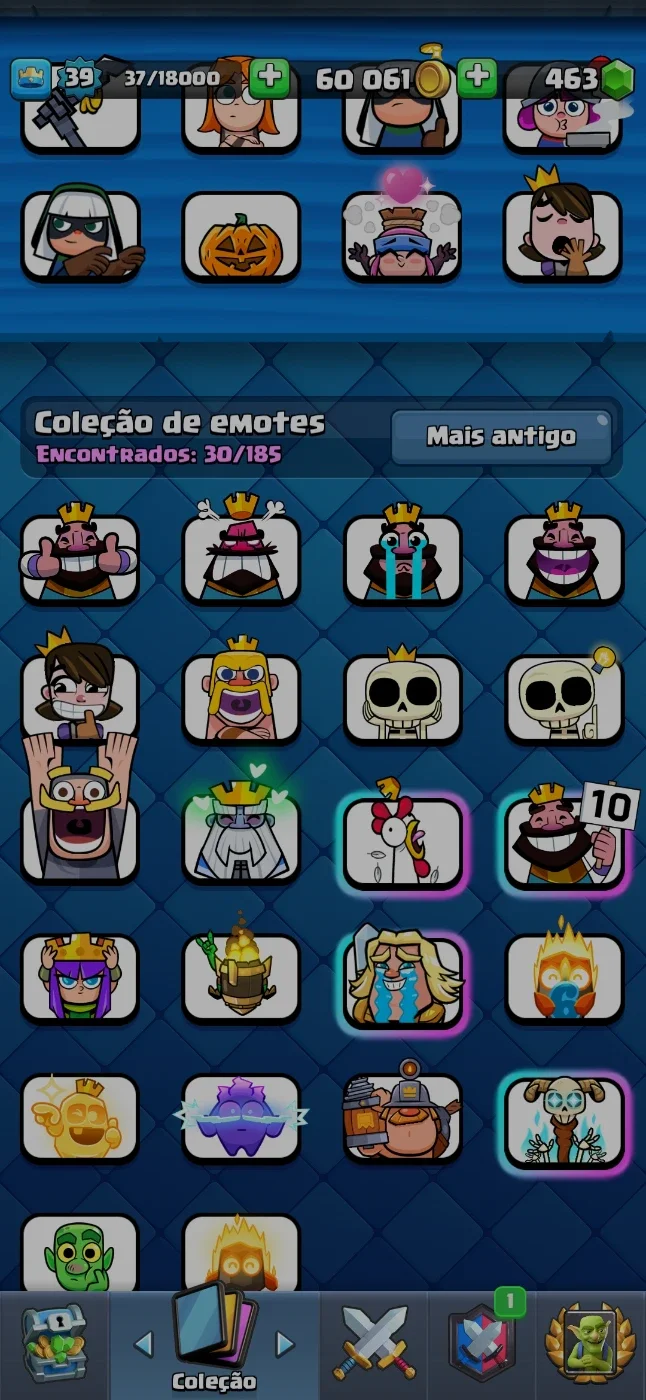
Task: Open the chest shop tab
Action: [54, 1345]
